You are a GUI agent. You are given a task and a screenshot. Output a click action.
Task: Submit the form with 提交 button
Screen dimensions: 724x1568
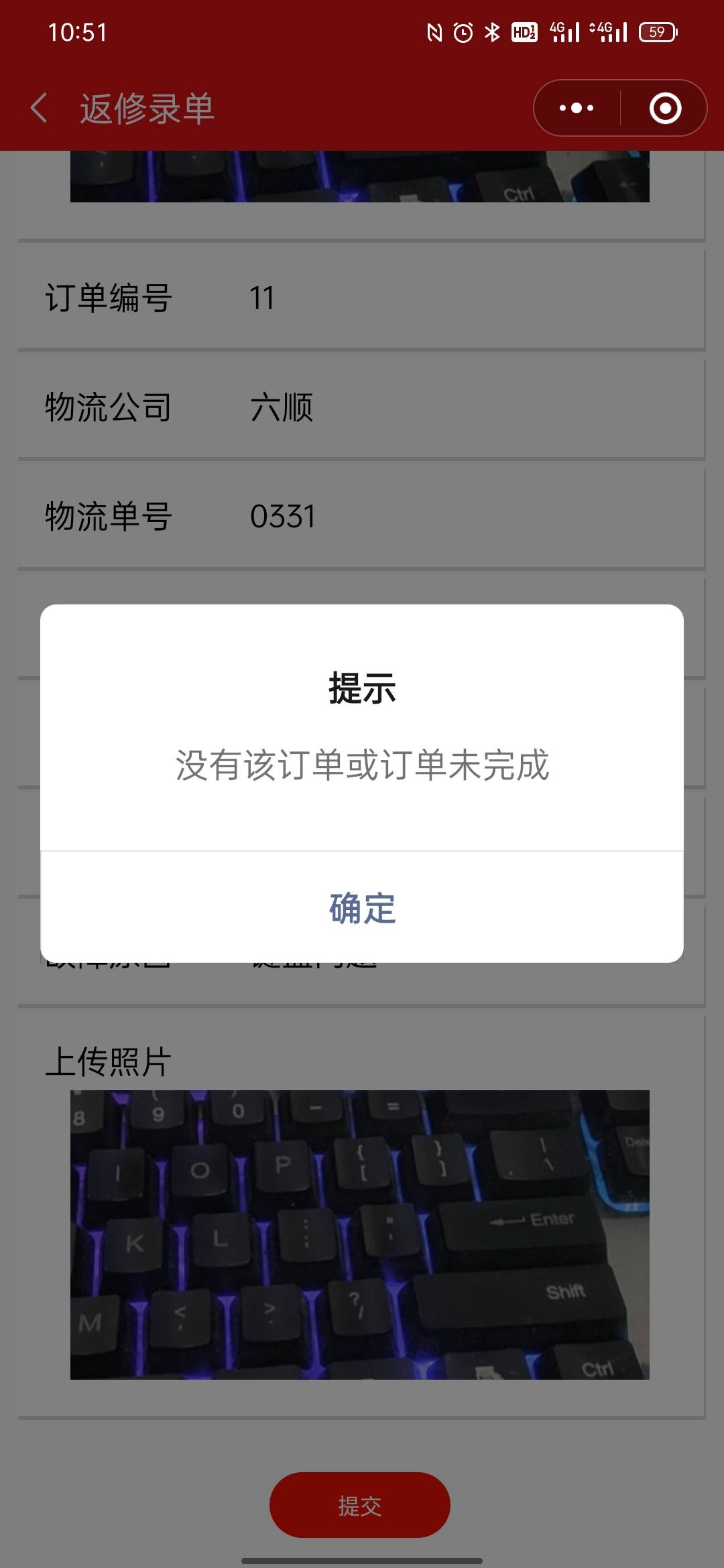pyautogui.click(x=360, y=1506)
